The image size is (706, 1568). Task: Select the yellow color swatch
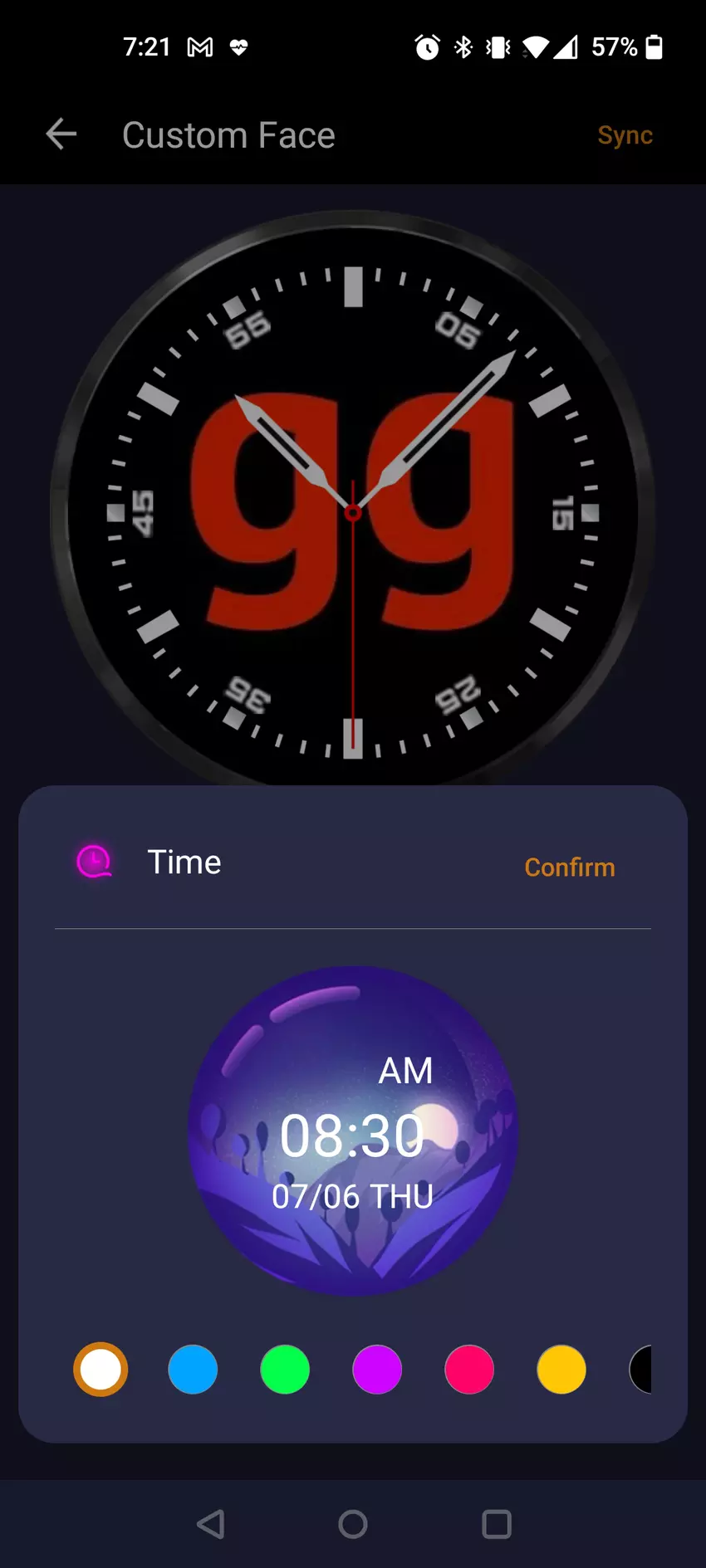(561, 1370)
